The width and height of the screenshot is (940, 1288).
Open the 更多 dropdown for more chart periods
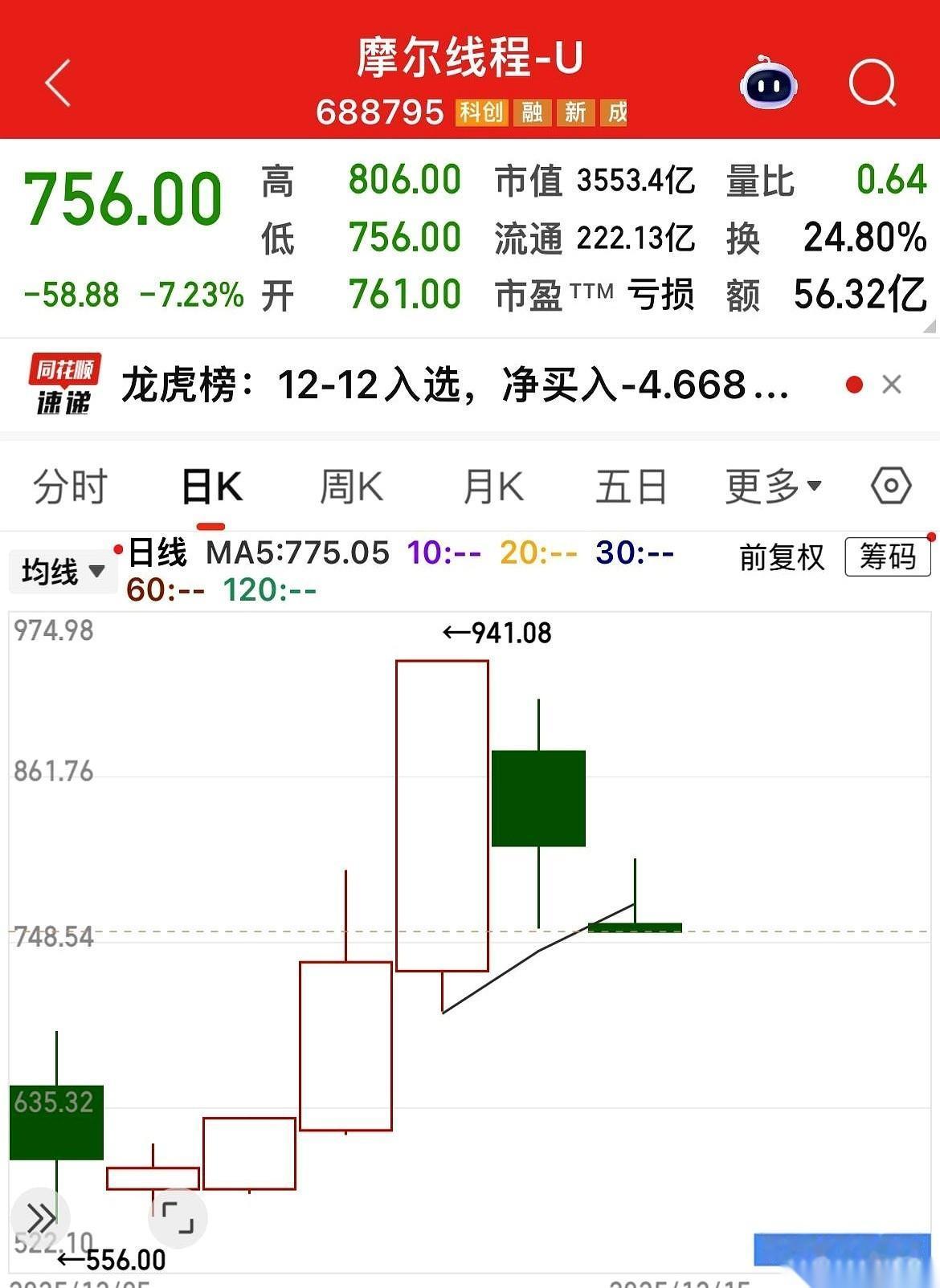click(763, 486)
